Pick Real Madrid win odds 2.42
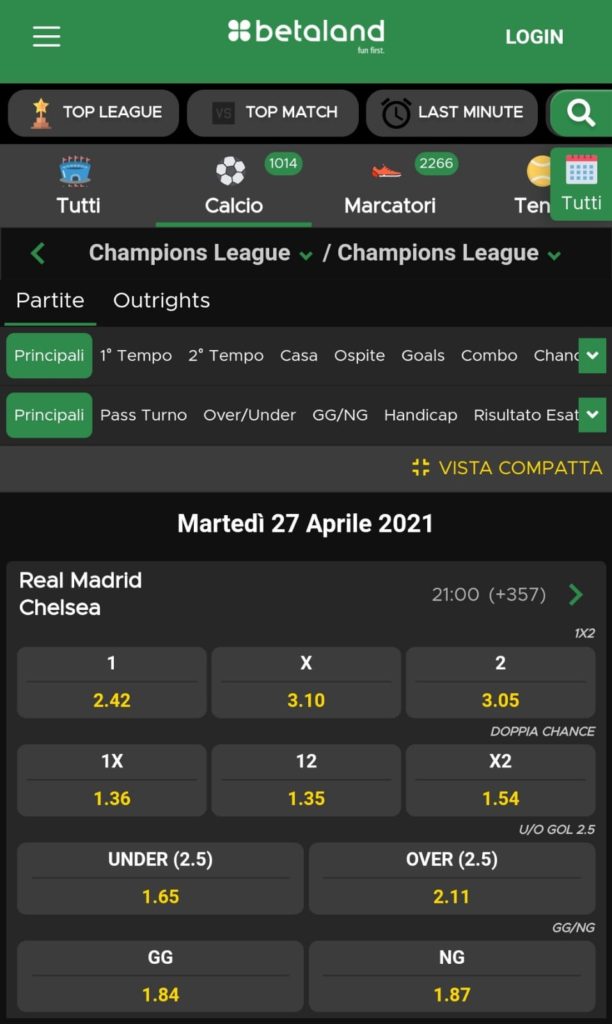This screenshot has height=1024, width=612. tap(112, 682)
